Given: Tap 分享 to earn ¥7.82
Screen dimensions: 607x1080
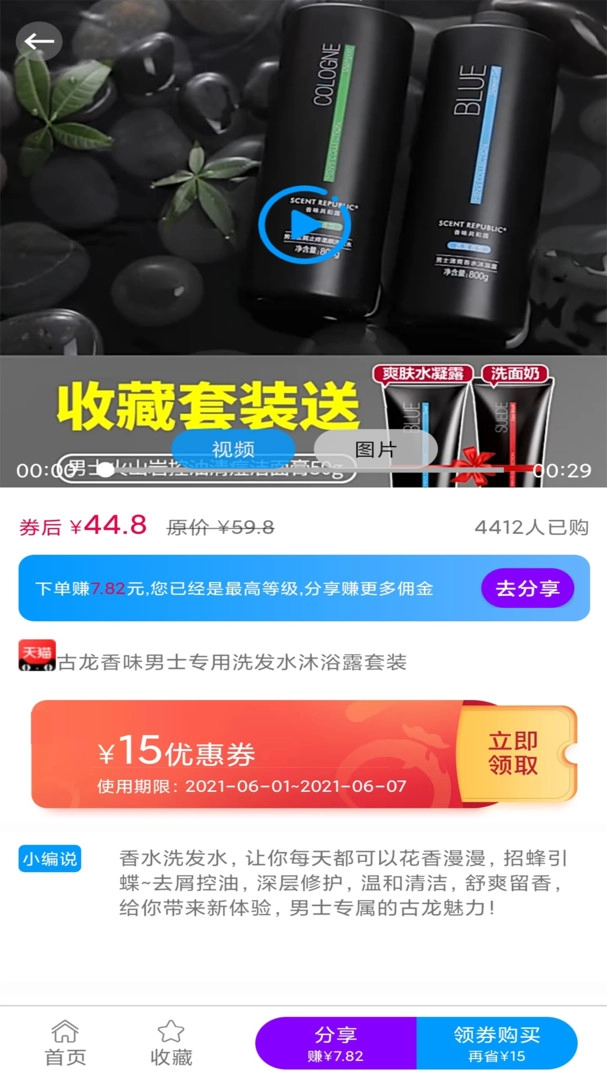Looking at the screenshot, I should (x=335, y=1043).
